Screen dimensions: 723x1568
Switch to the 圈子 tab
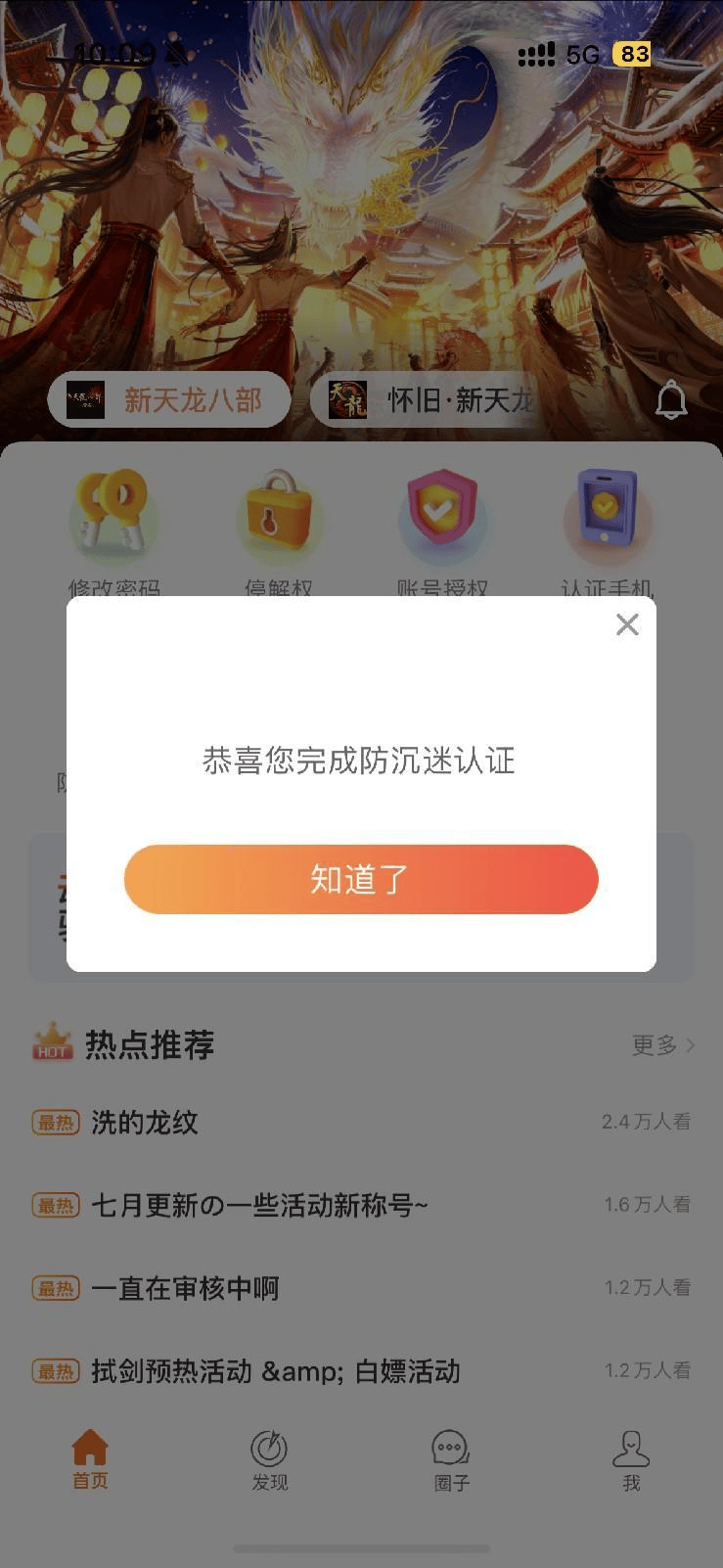(451, 1458)
